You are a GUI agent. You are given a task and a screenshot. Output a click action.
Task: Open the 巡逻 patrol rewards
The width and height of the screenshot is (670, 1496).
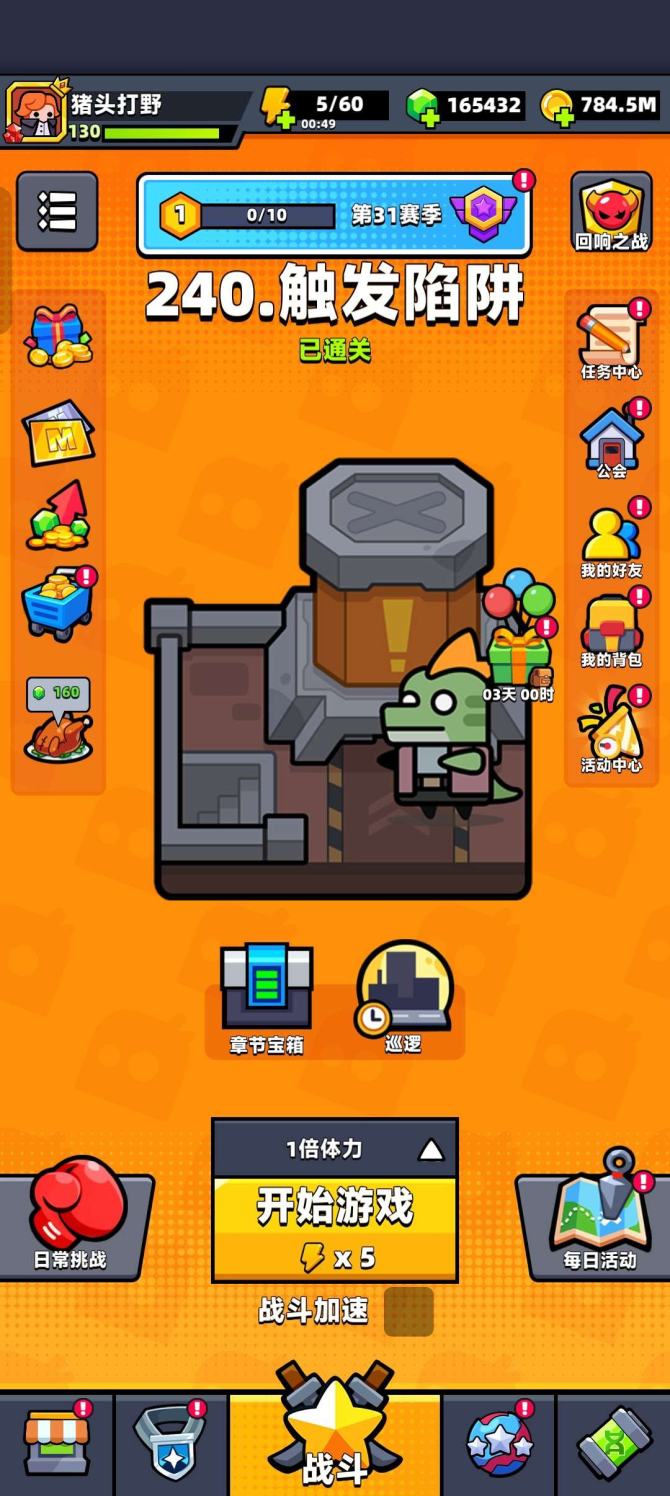tap(405, 995)
